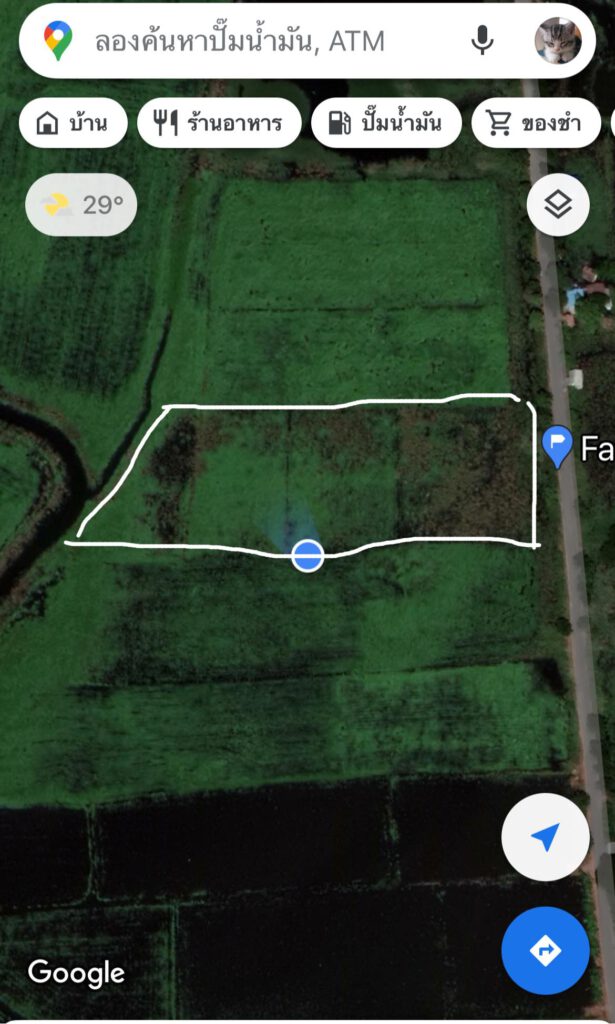
Task: Open directions with the blue button
Action: point(545,950)
